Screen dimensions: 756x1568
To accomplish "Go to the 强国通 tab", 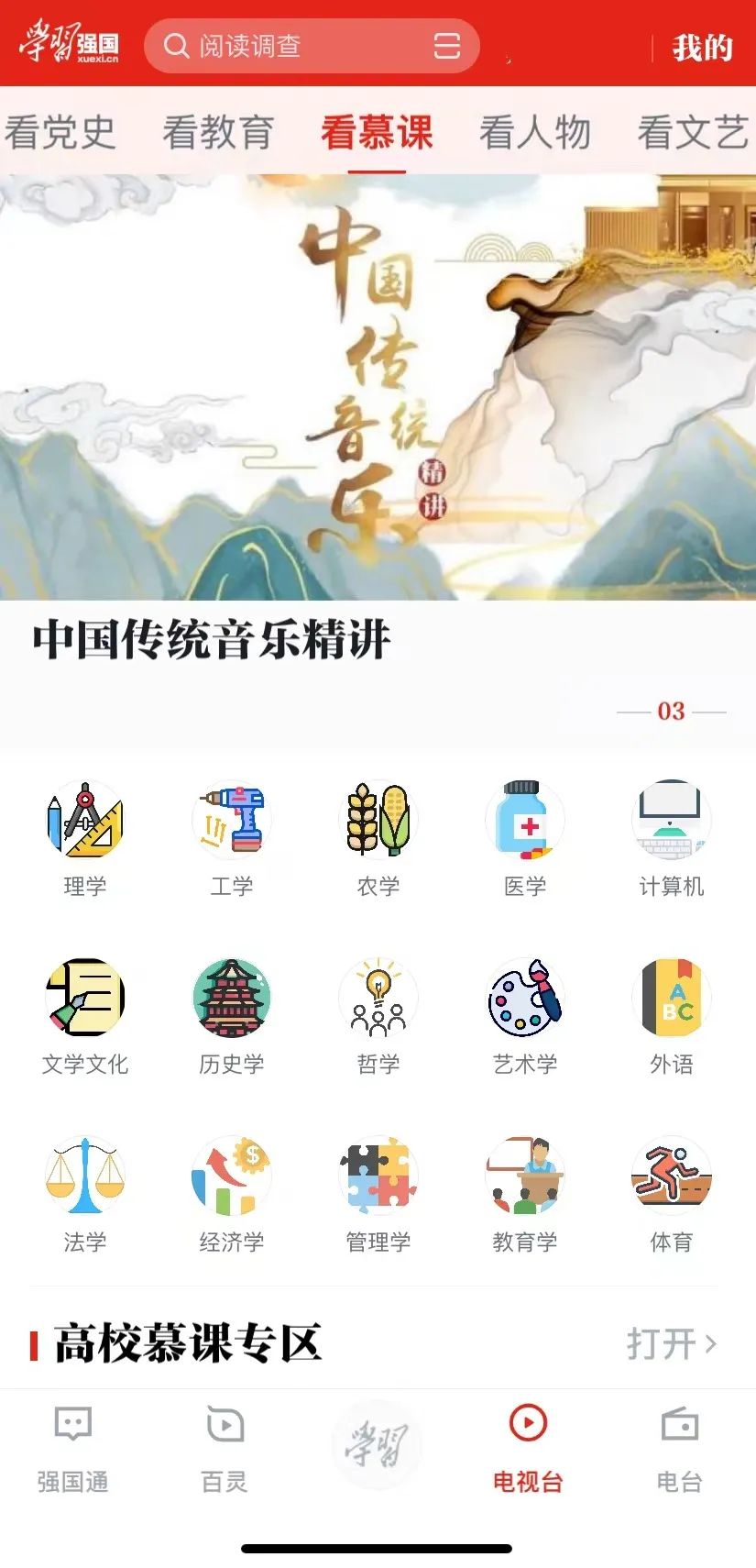I will coord(73,1447).
